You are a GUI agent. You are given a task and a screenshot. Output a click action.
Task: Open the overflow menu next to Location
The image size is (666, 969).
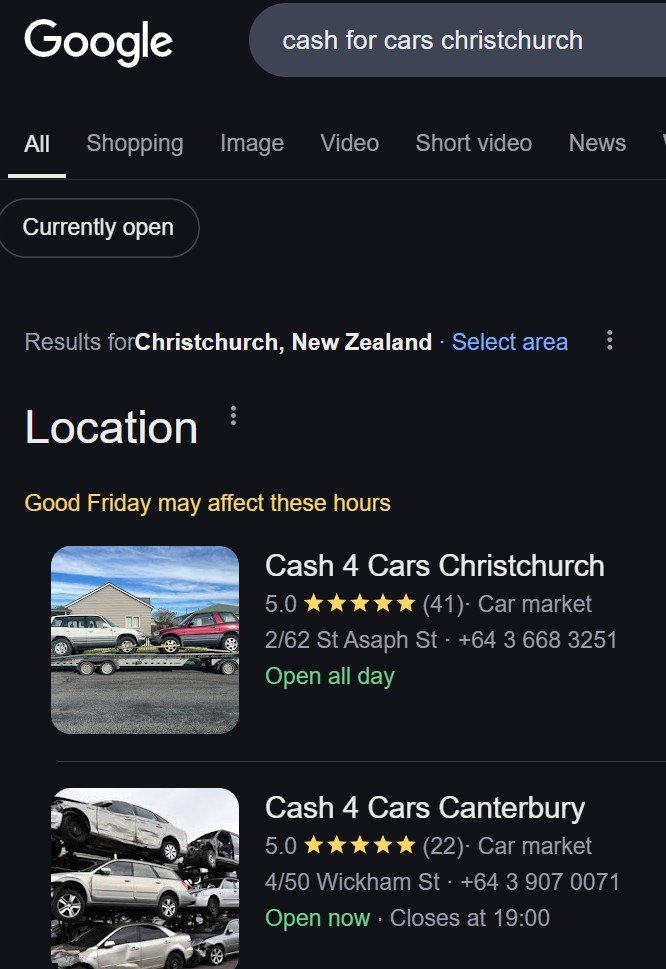coord(233,416)
